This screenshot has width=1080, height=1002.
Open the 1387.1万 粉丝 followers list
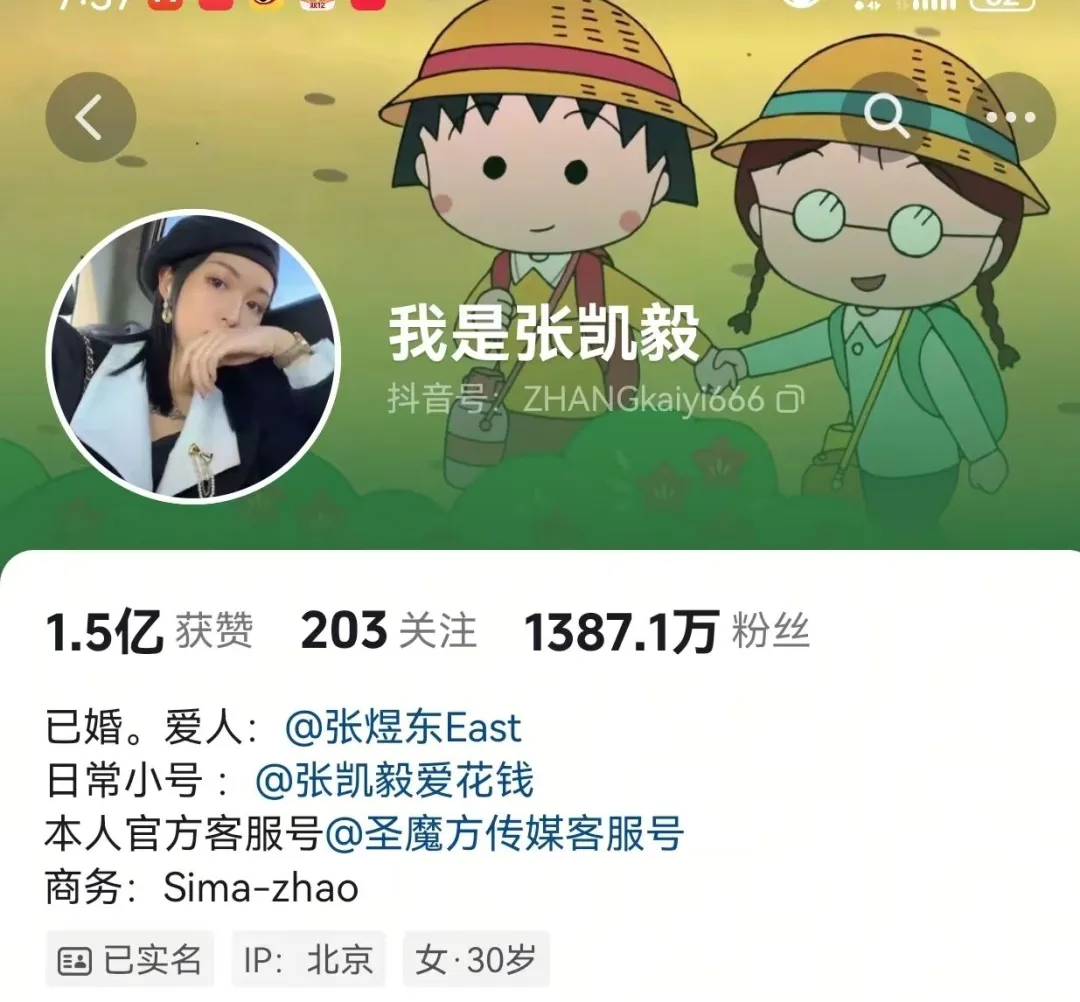(667, 632)
